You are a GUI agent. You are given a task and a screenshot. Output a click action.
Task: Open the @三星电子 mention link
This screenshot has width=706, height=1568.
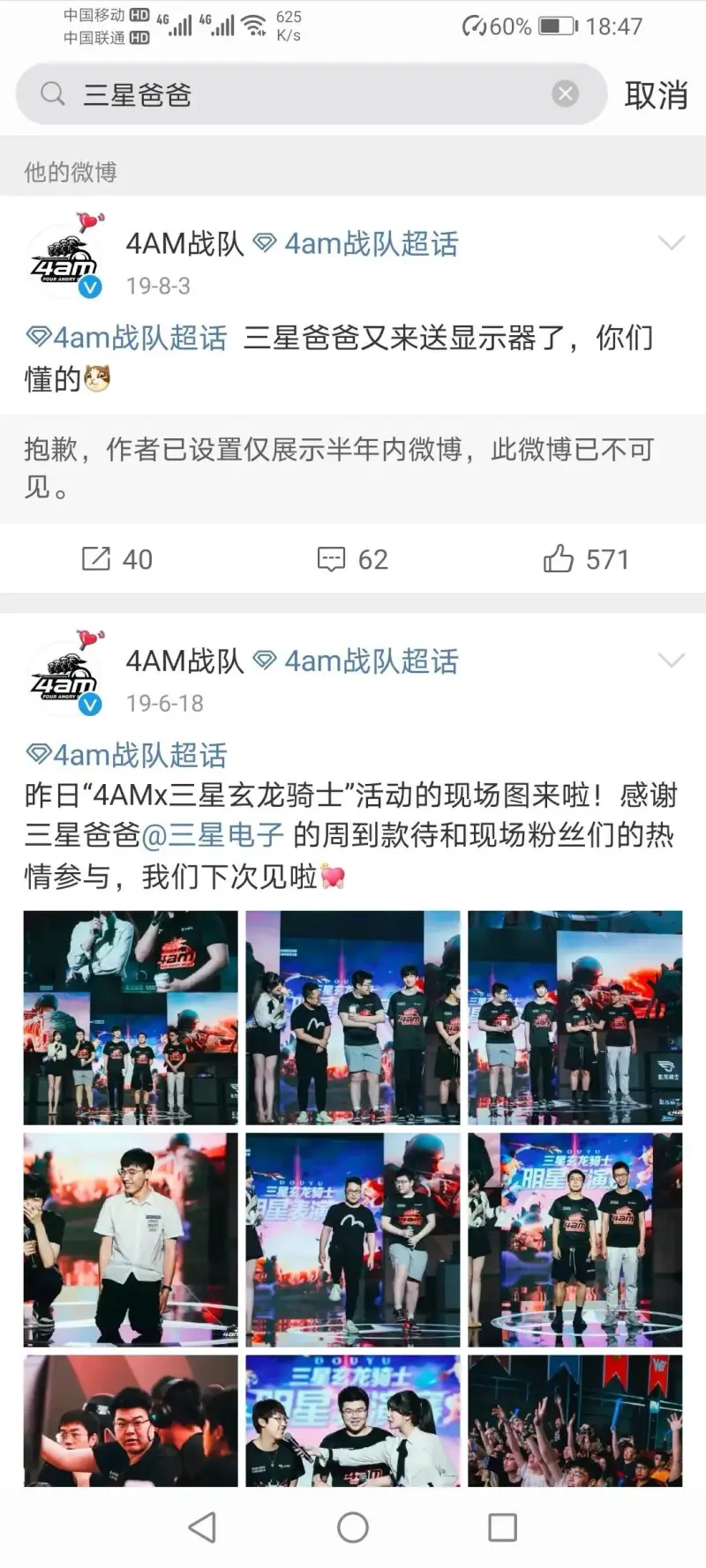(x=214, y=834)
